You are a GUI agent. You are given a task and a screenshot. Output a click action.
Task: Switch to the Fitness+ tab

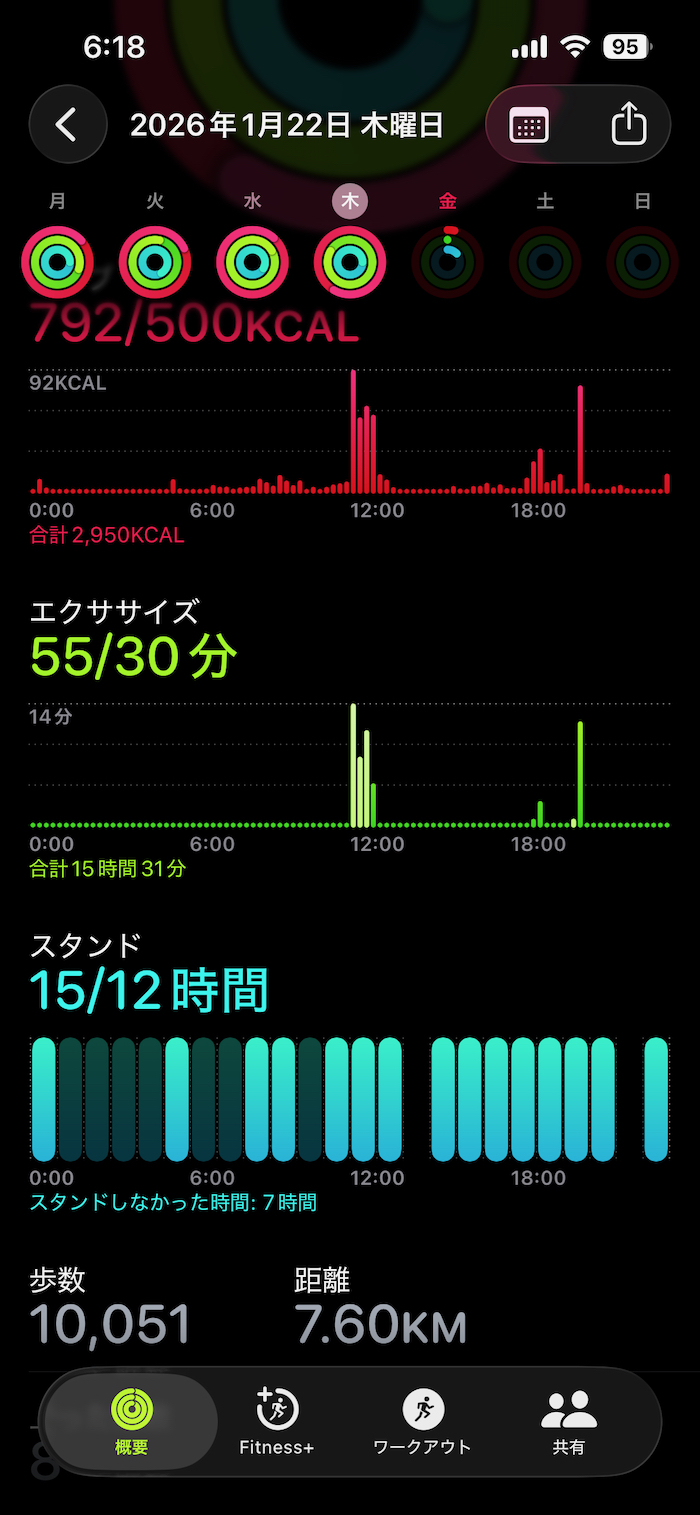[277, 1421]
